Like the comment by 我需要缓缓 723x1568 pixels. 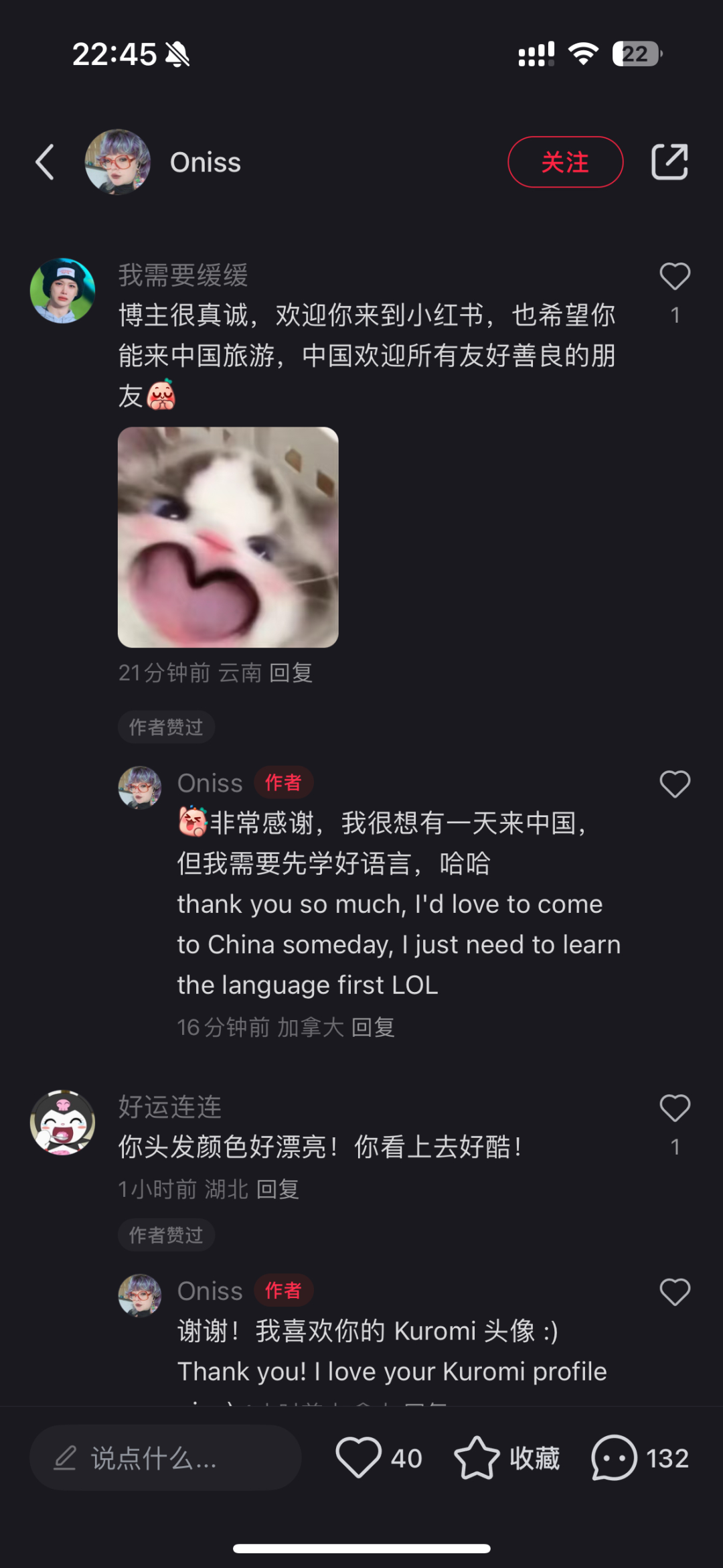point(674,277)
